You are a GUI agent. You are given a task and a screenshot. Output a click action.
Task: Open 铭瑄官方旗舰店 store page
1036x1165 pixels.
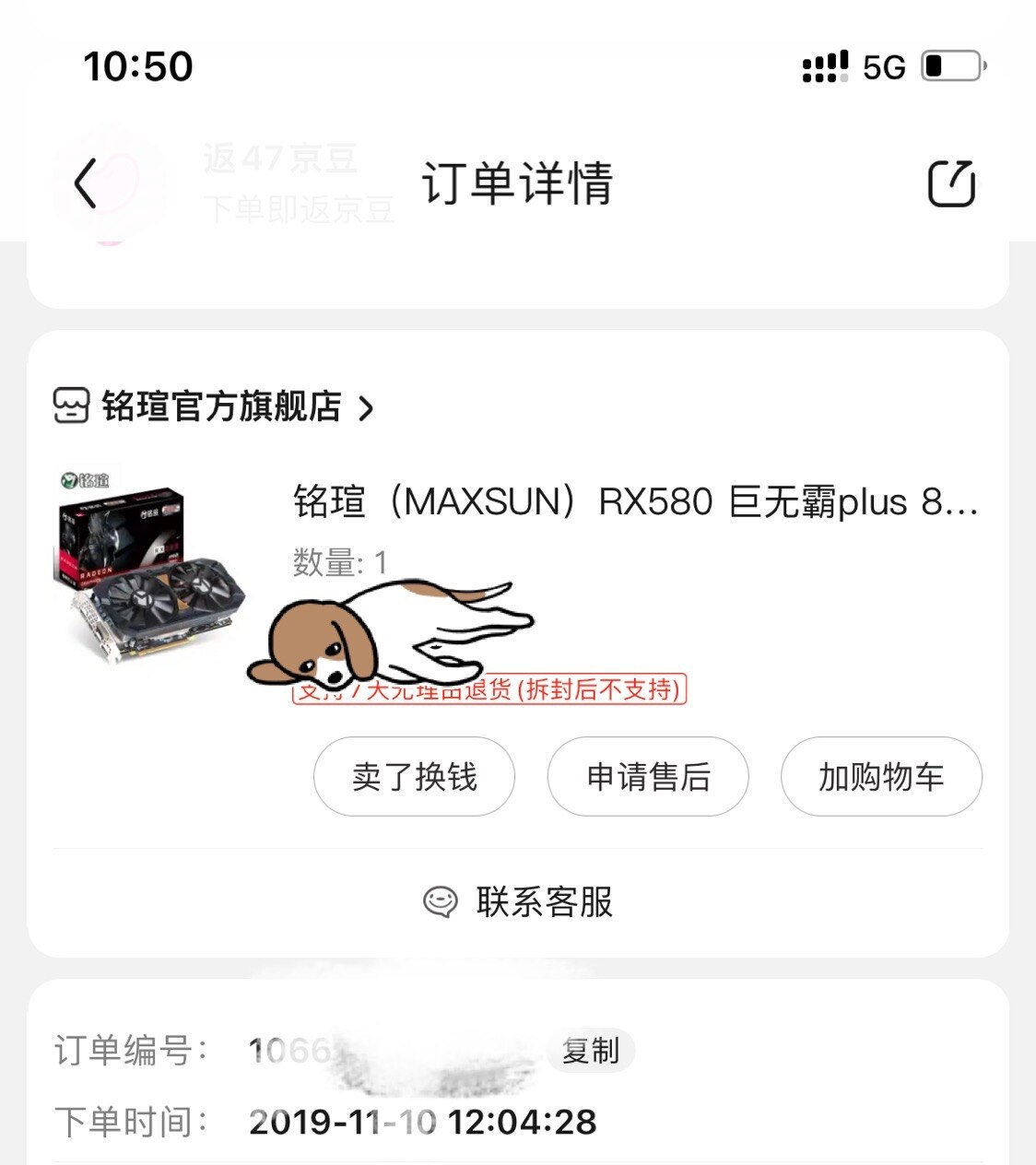(221, 406)
